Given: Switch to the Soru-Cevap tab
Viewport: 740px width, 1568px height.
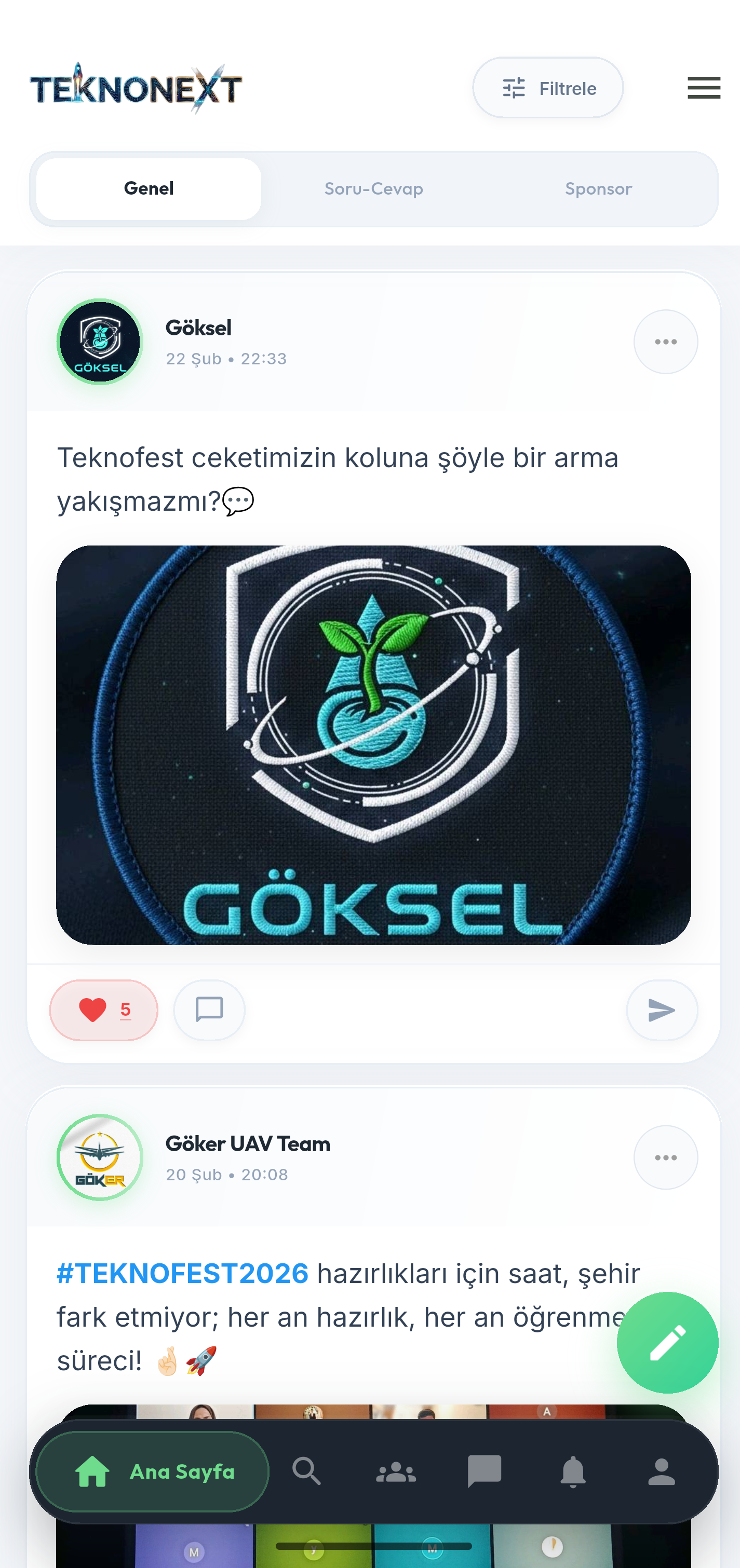Looking at the screenshot, I should (373, 189).
